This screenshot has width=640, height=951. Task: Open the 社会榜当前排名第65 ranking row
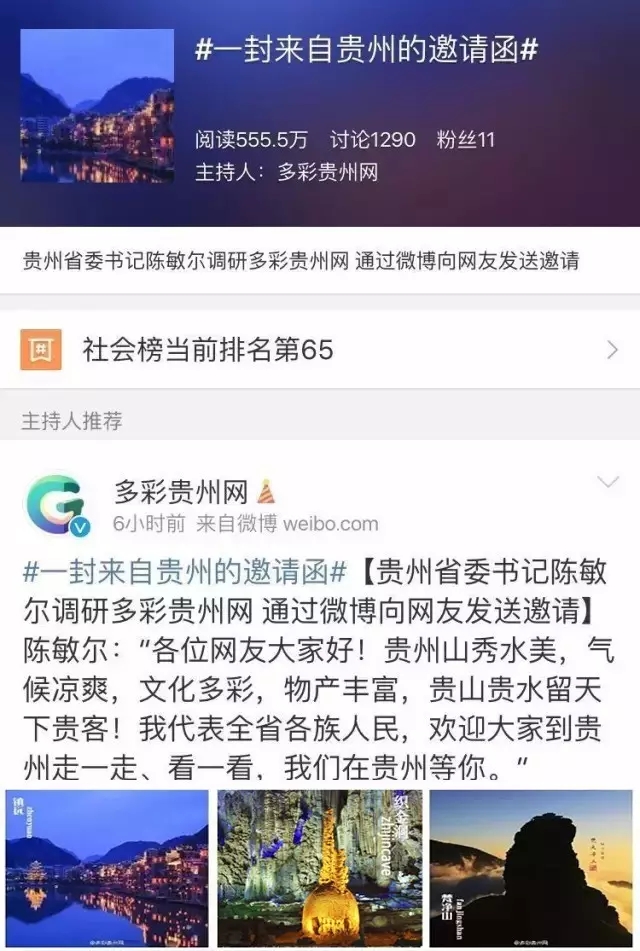pyautogui.click(x=320, y=349)
